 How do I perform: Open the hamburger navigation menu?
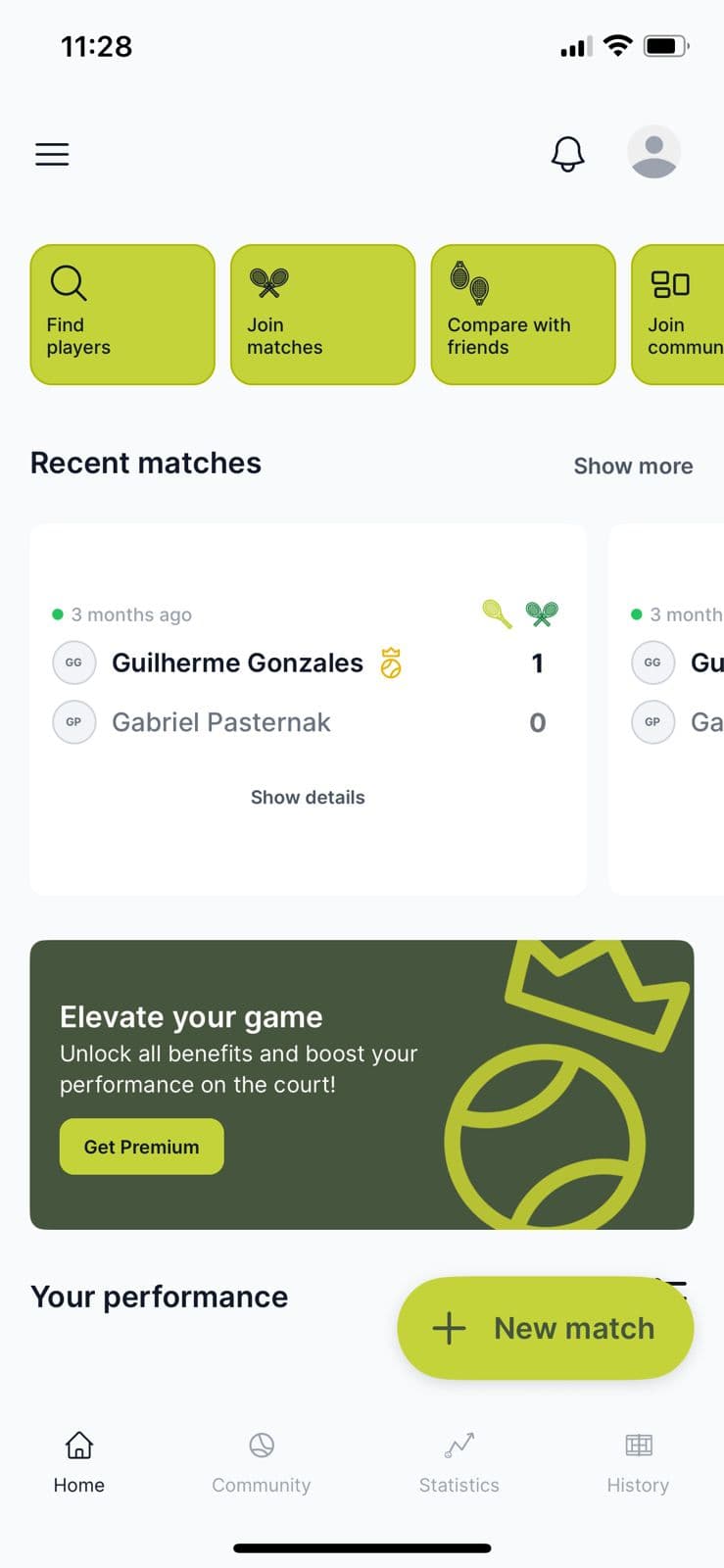[52, 154]
